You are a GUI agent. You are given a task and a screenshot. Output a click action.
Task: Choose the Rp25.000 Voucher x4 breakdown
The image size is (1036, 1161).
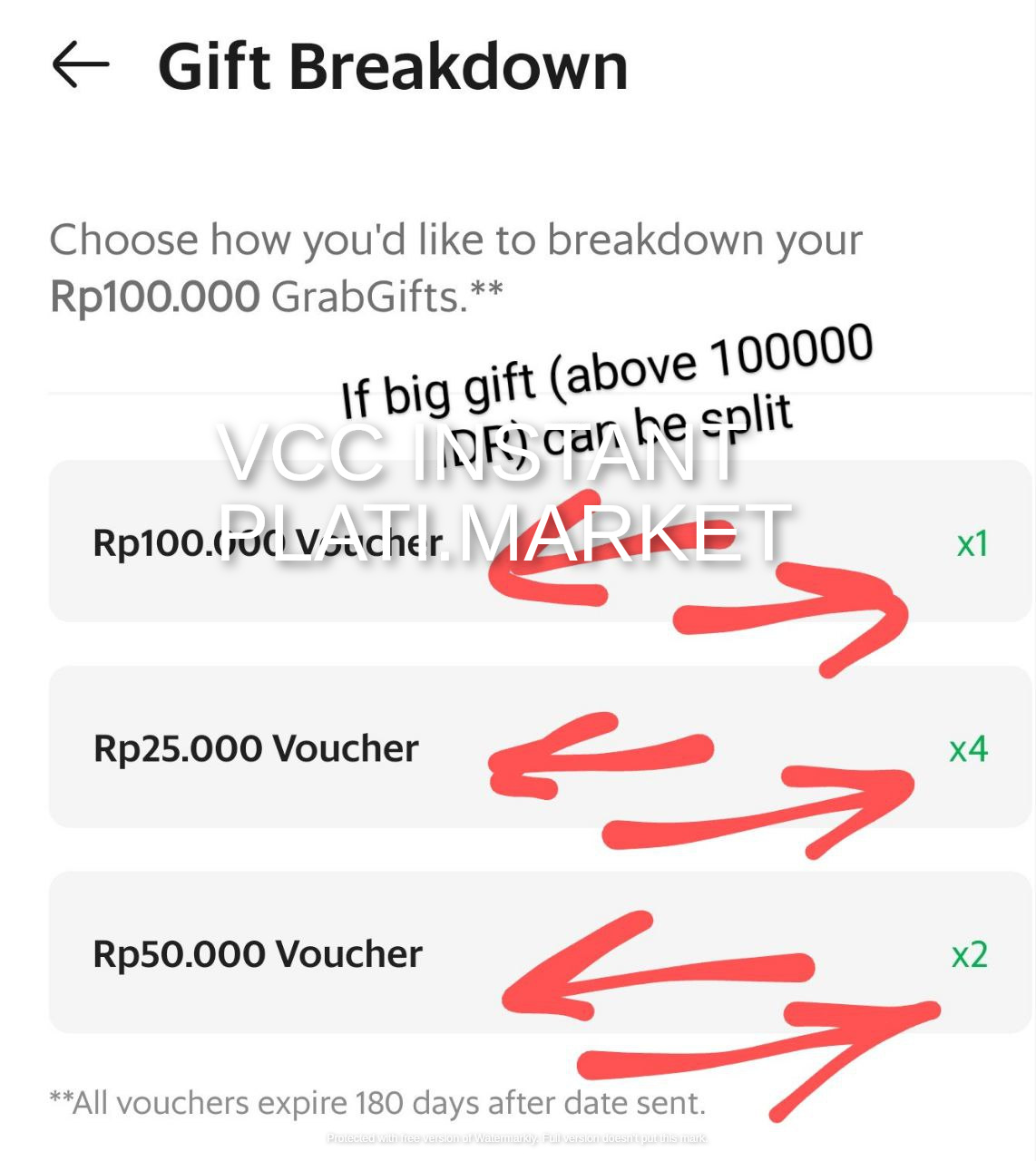(539, 747)
